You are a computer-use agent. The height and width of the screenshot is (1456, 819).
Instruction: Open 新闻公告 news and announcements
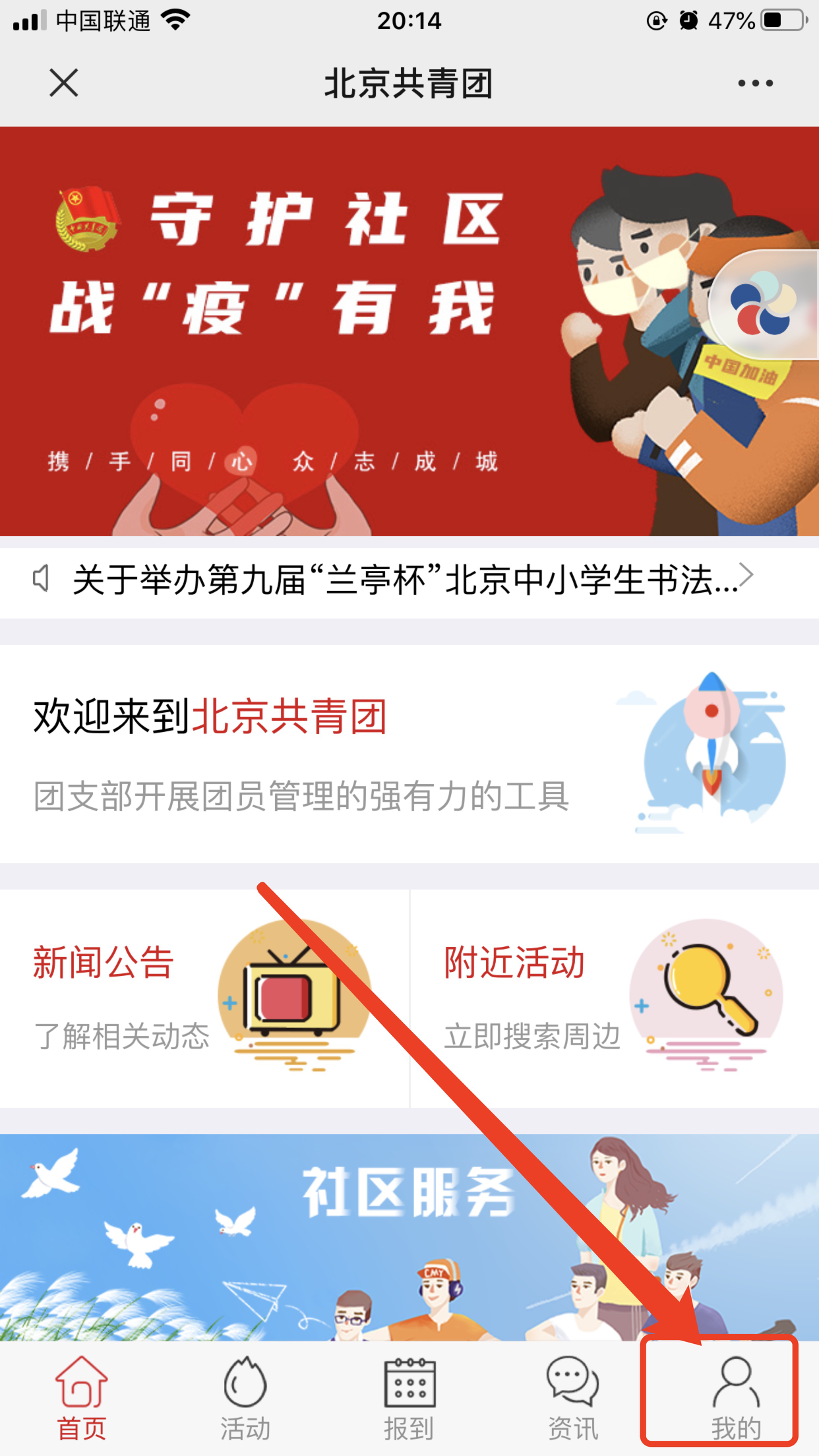[204, 998]
